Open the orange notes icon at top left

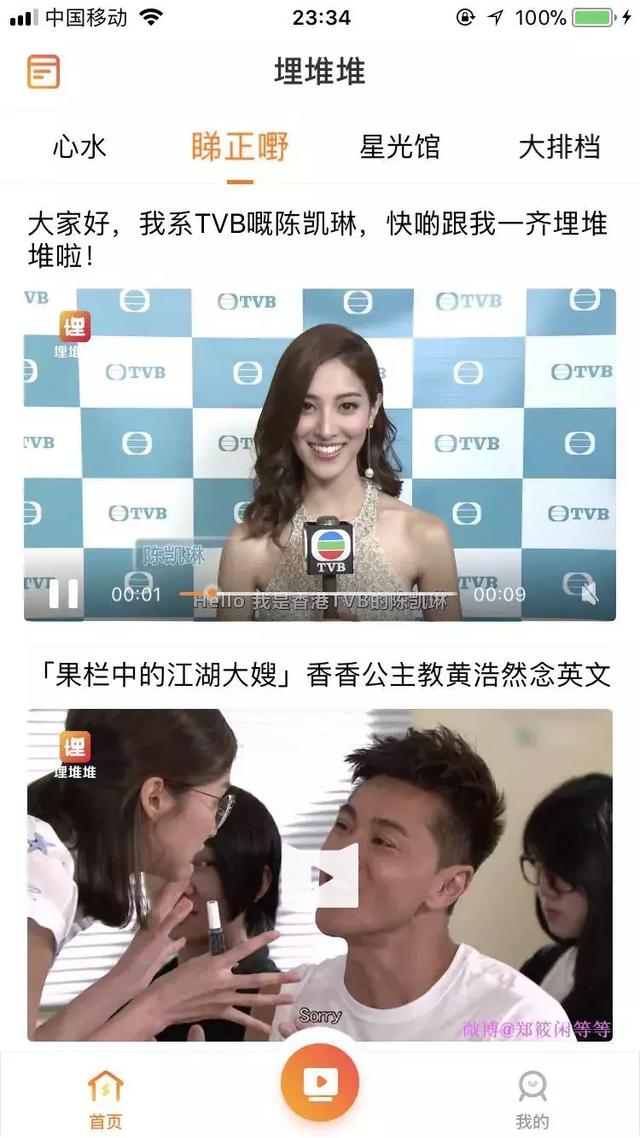(44, 71)
